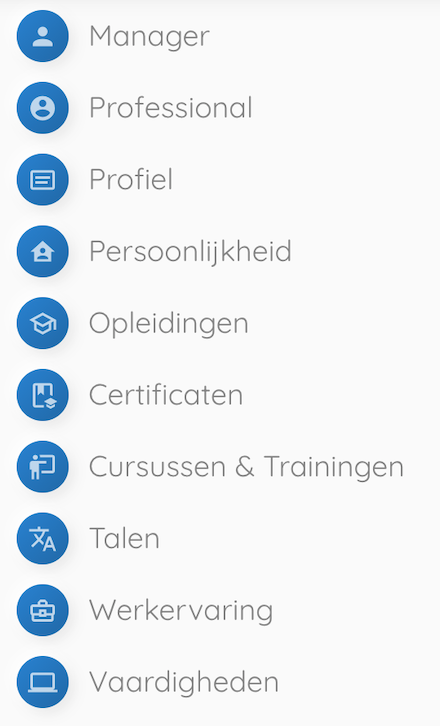Open the Certificaten item
440x726 pixels.
pyautogui.click(x=220, y=395)
